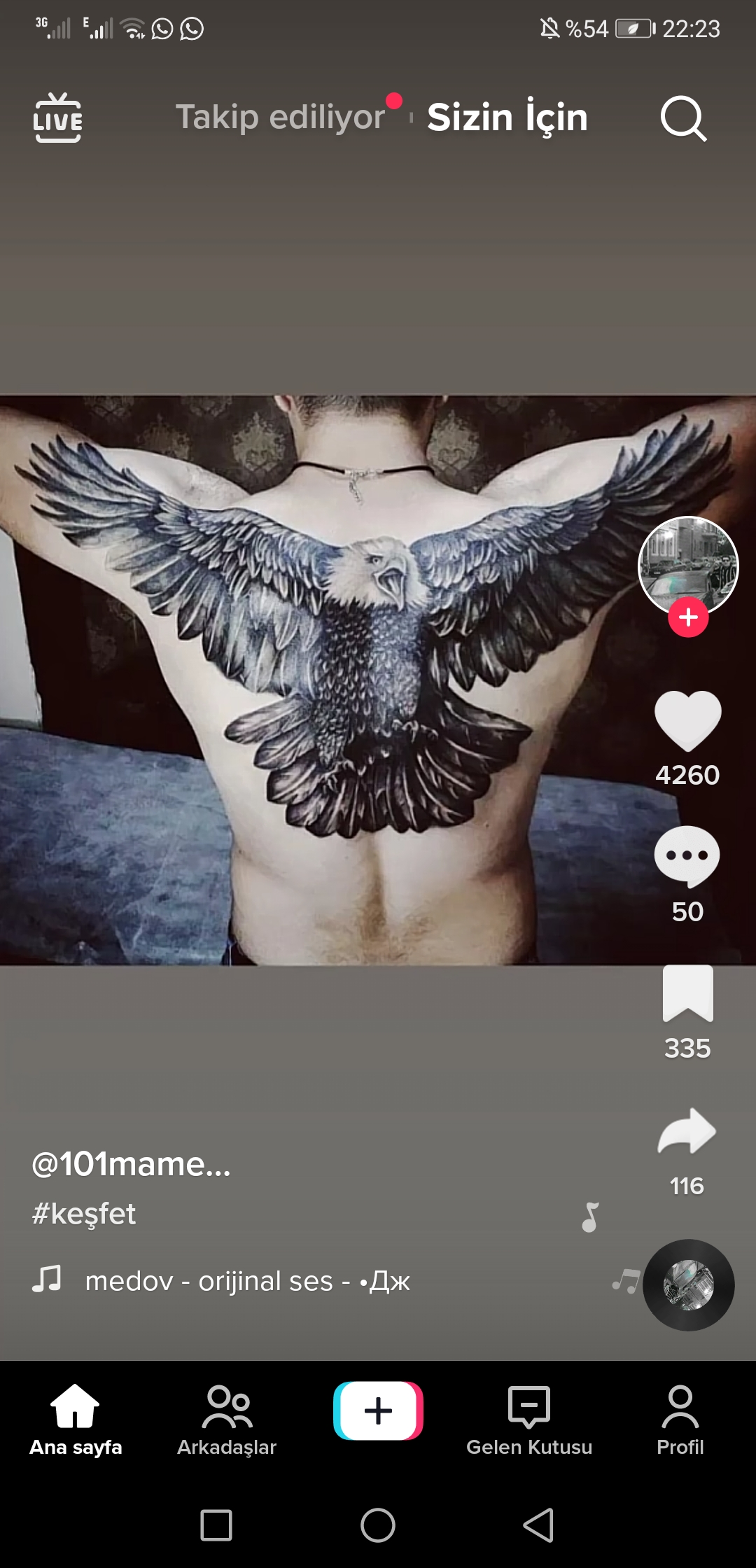Switch to Sizin İçin feed
Screen dimensions: 756x1568
click(x=507, y=117)
